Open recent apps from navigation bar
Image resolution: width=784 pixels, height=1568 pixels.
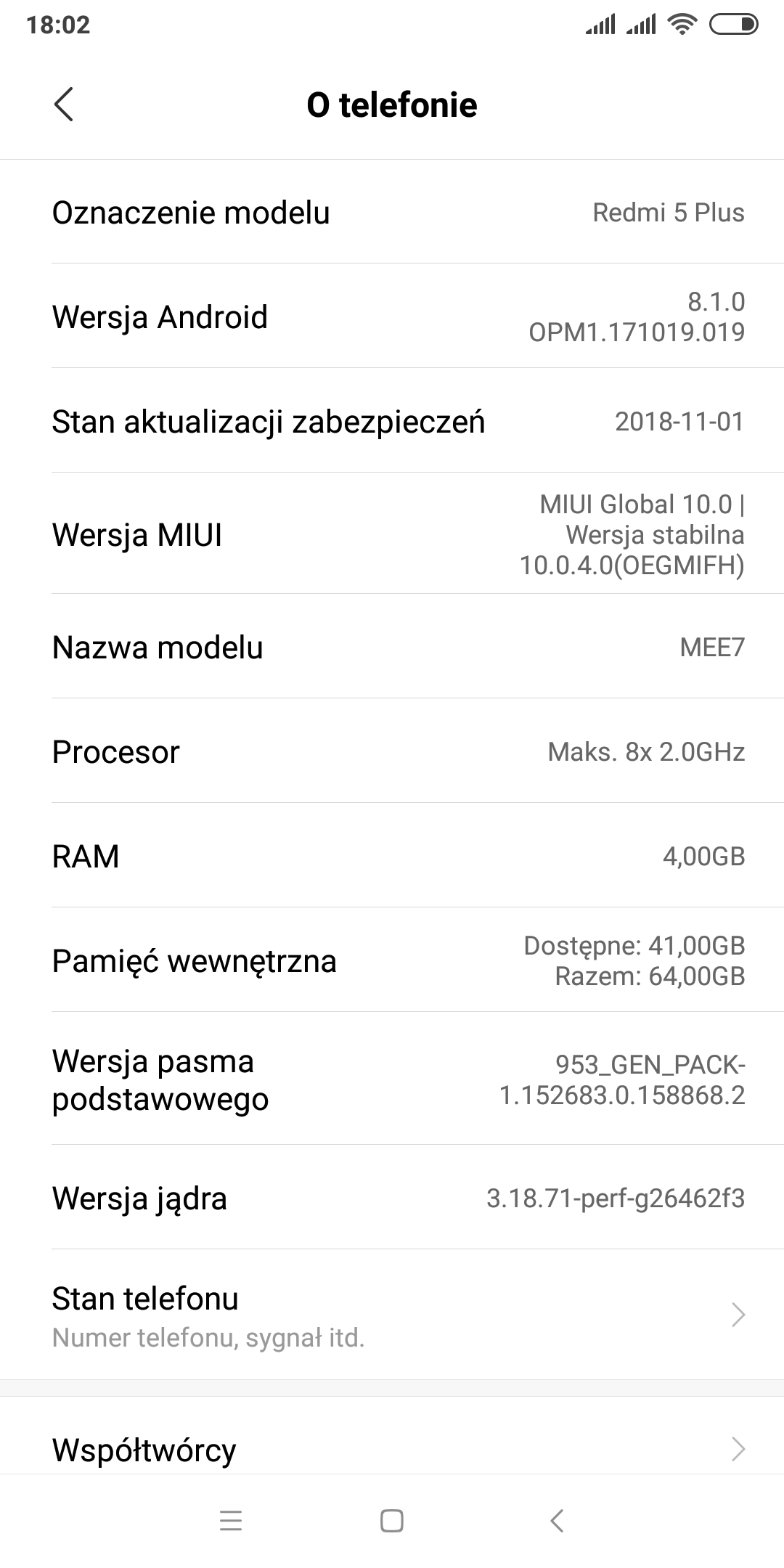click(231, 1521)
